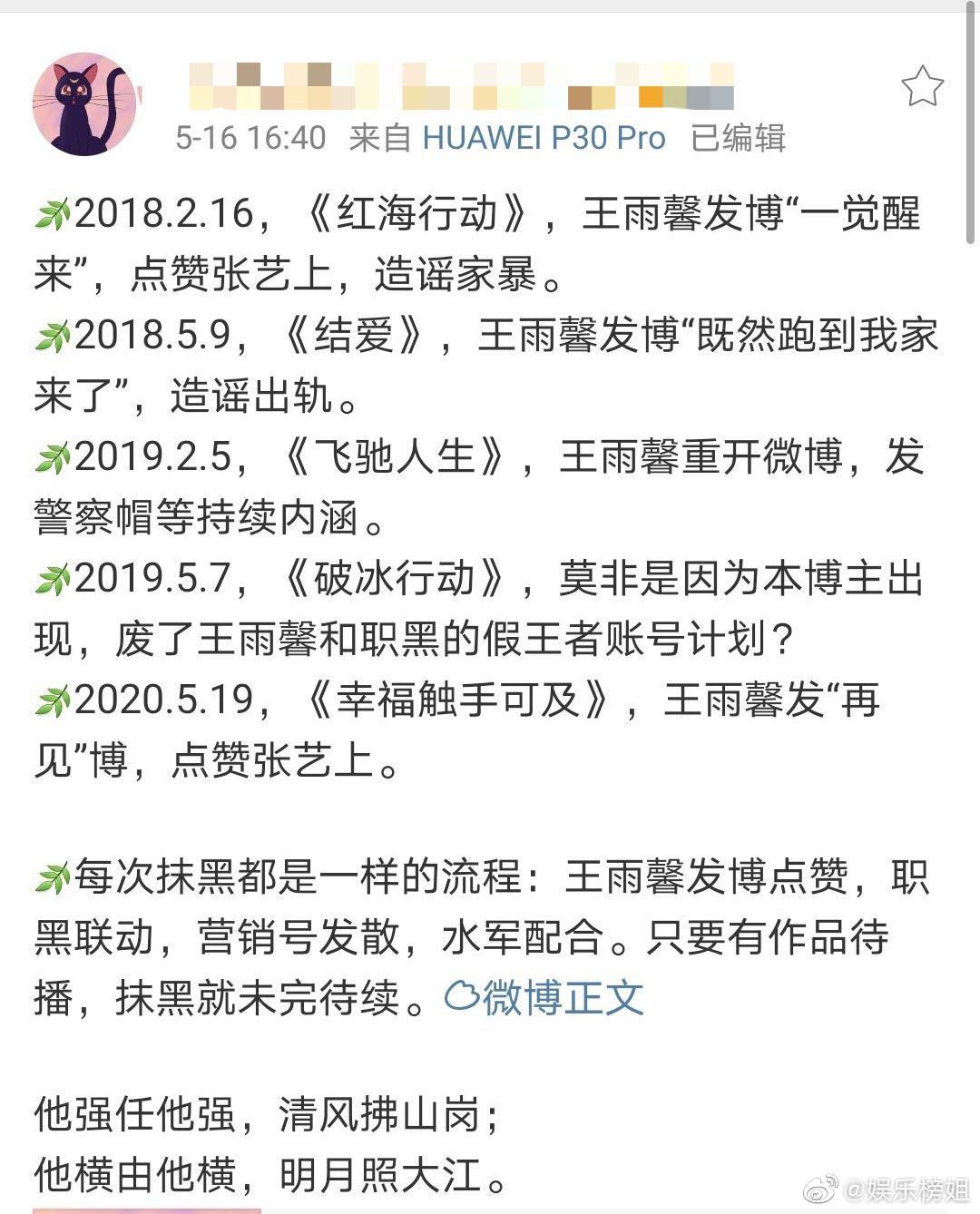980x1214 pixels.
Task: Open the 微博正文 full text link
Action: click(x=546, y=997)
